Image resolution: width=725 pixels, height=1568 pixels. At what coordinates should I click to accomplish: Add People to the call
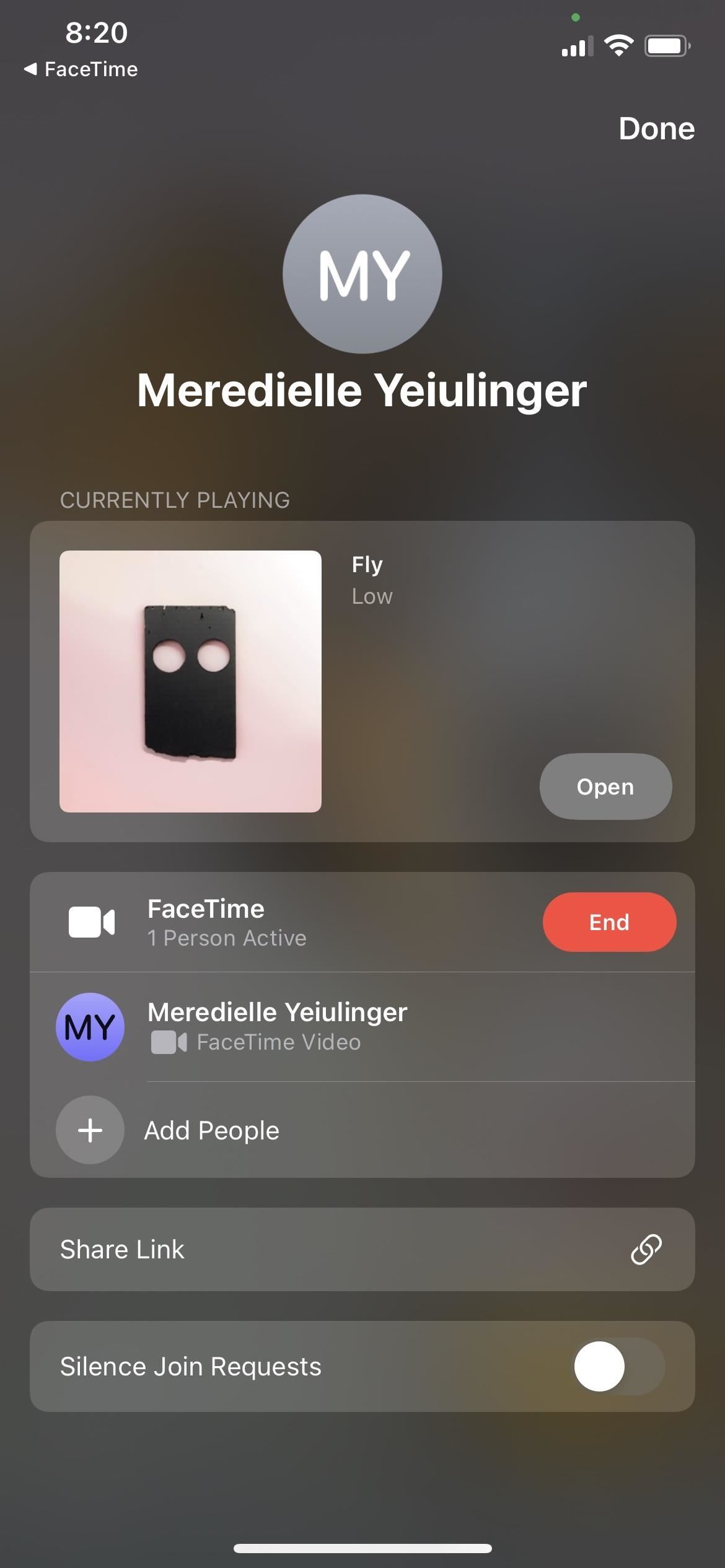point(362,1130)
